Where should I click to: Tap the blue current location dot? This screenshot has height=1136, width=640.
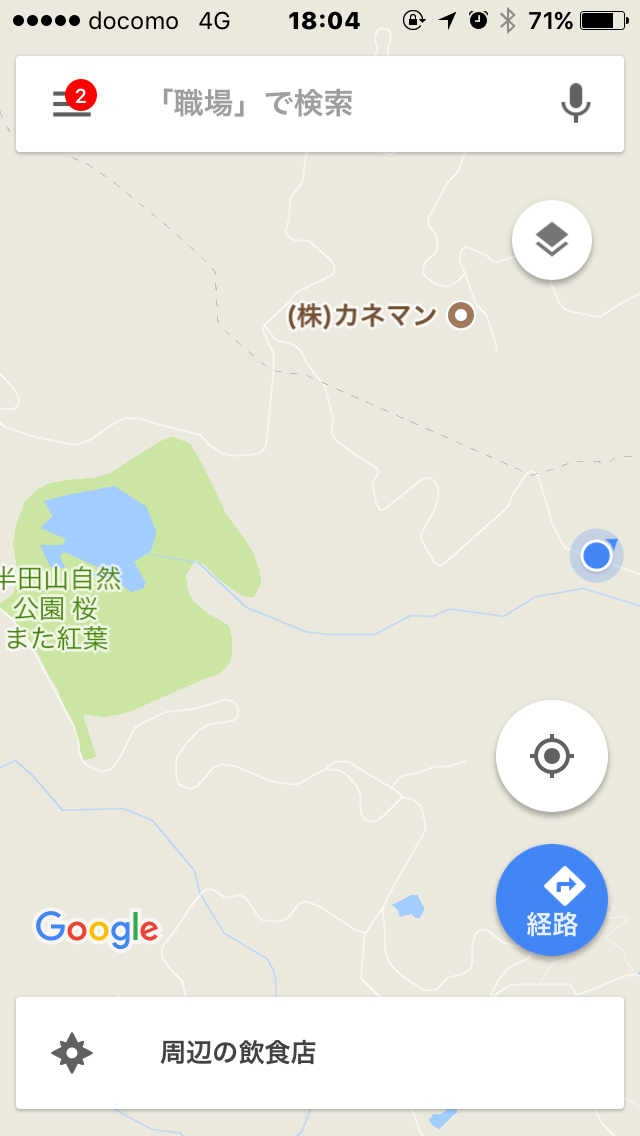[596, 555]
